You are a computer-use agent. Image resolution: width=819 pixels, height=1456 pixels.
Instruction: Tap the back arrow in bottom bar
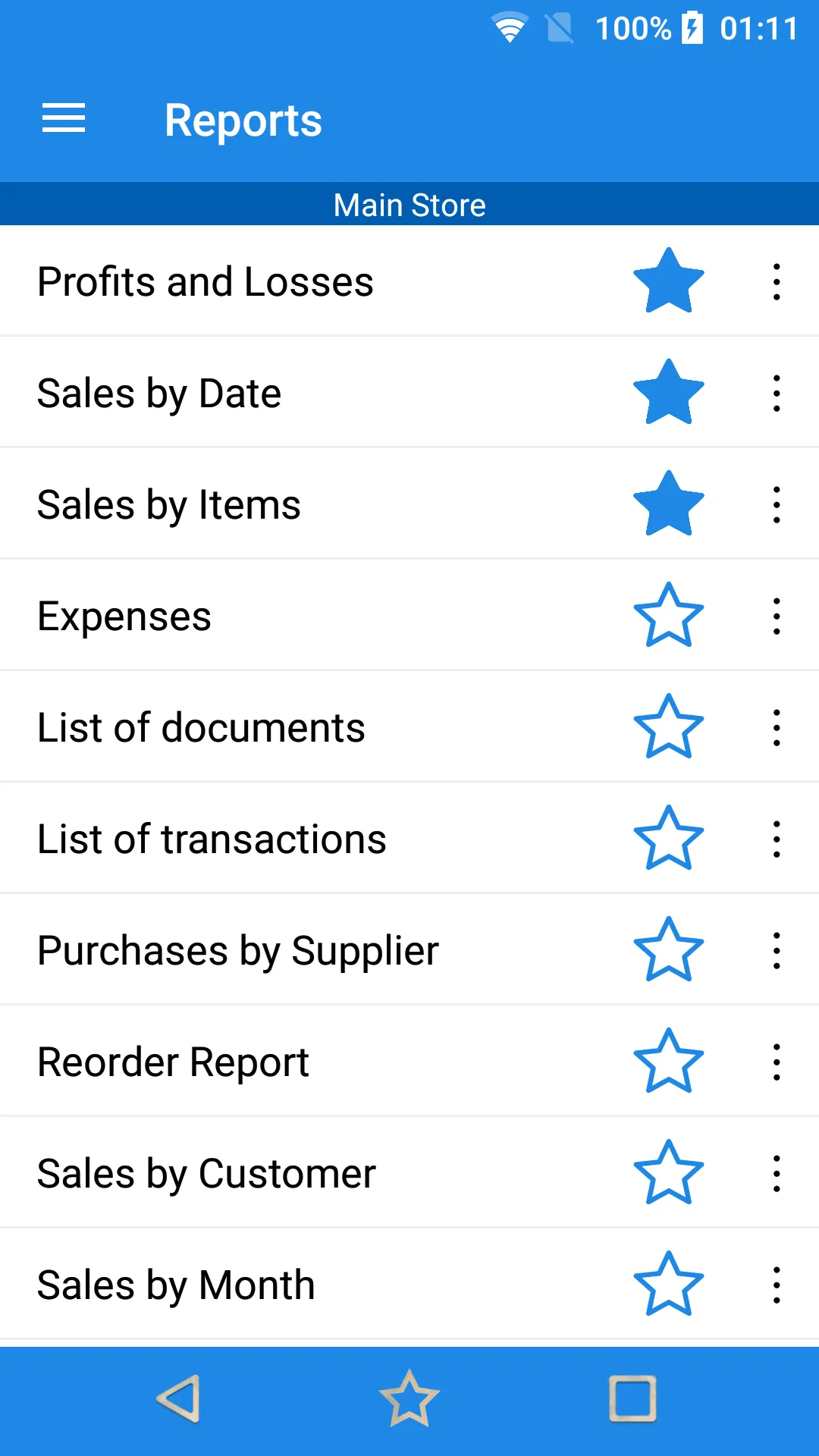click(180, 1399)
